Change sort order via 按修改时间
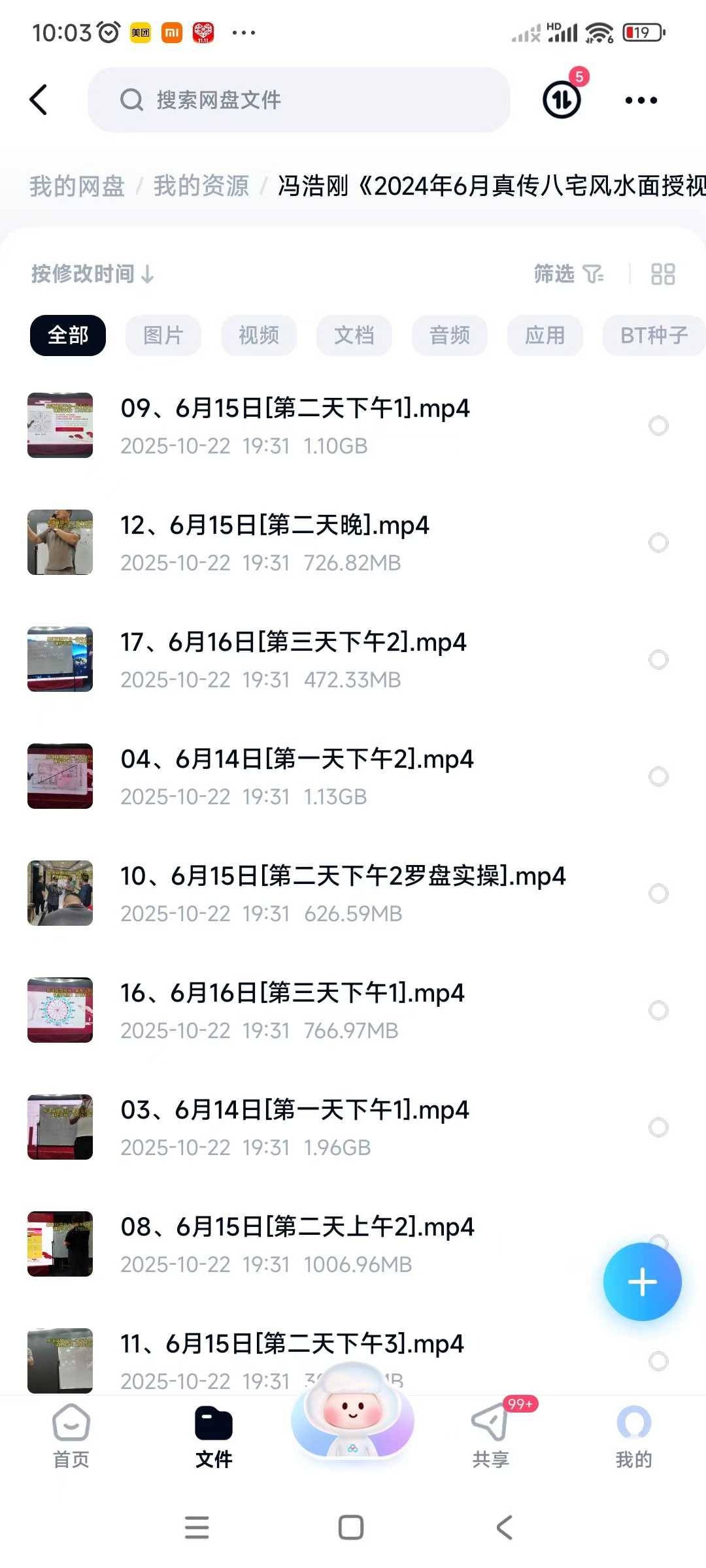Viewport: 706px width, 1568px height. (92, 274)
